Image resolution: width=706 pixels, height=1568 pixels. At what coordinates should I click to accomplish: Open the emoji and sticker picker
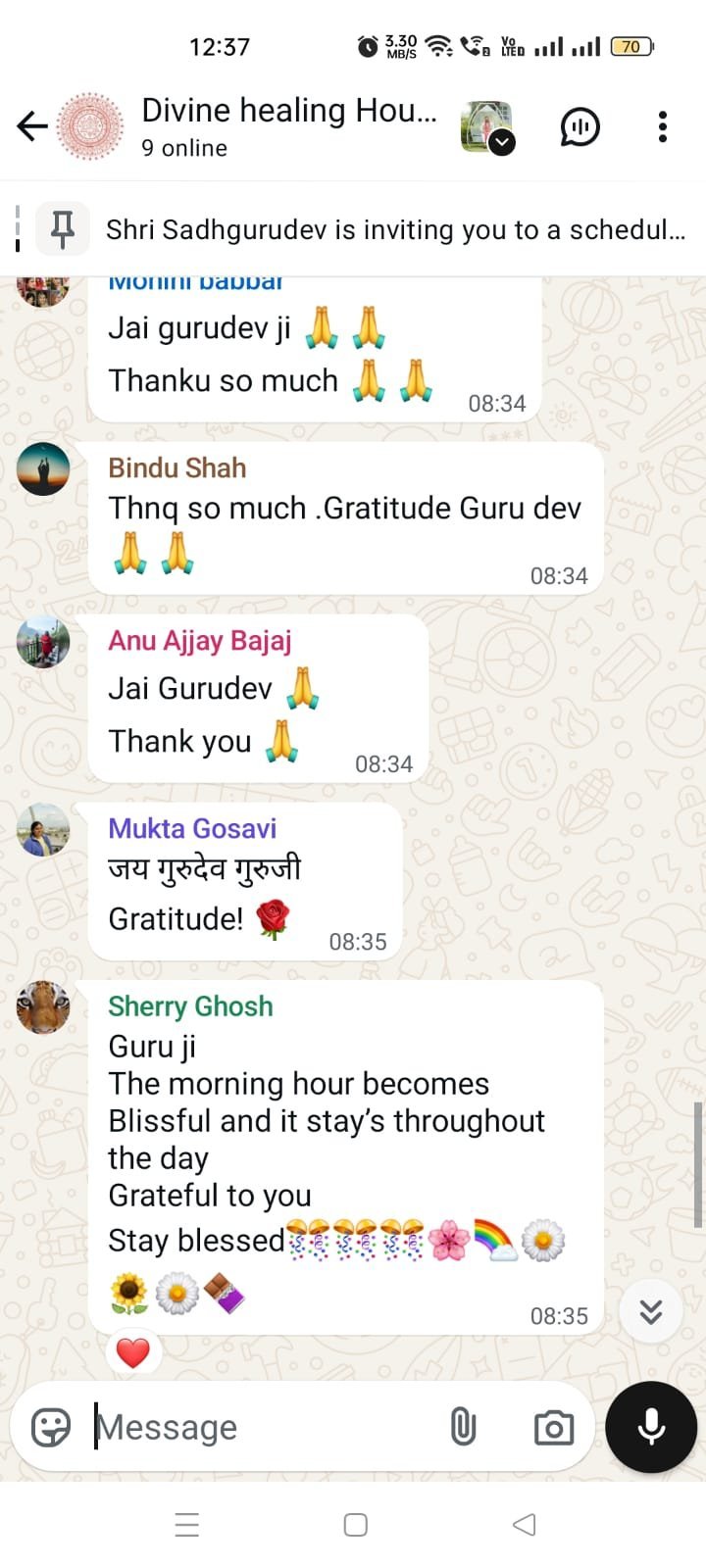51,1427
